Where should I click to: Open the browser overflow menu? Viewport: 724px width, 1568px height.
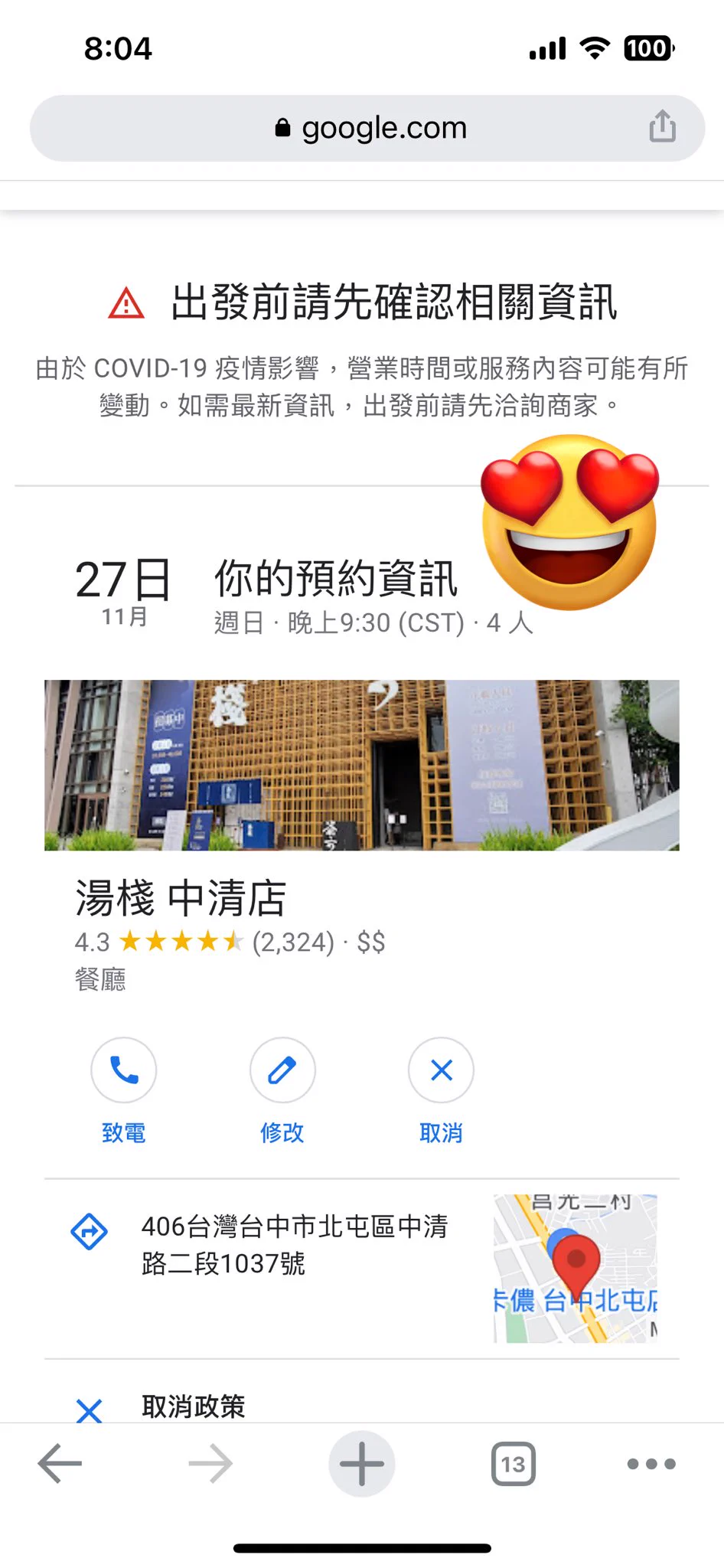(x=651, y=1464)
